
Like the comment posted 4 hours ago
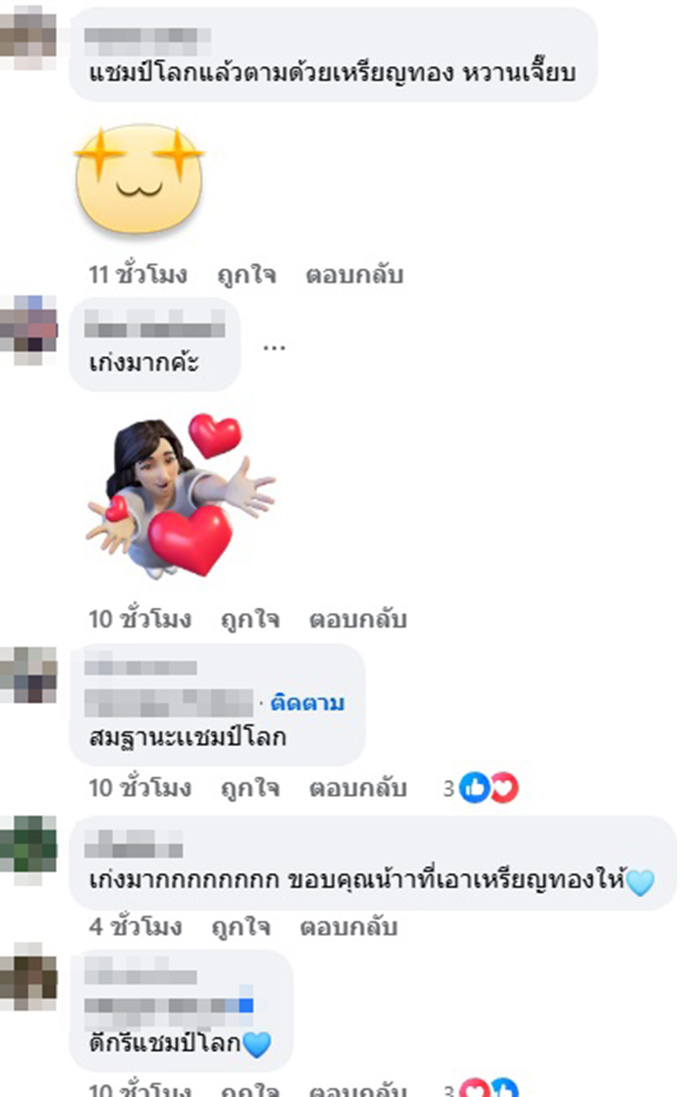240,927
